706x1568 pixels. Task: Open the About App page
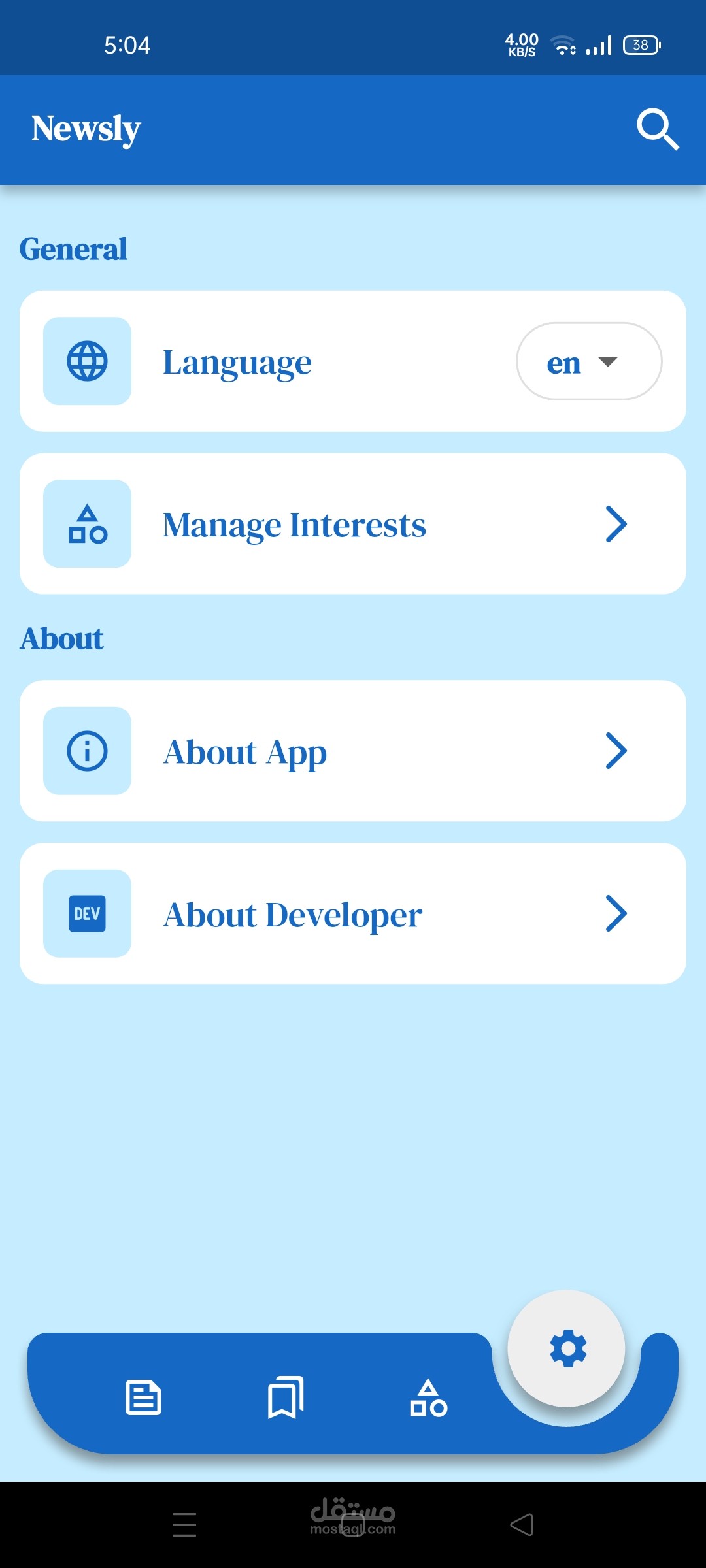tap(353, 751)
